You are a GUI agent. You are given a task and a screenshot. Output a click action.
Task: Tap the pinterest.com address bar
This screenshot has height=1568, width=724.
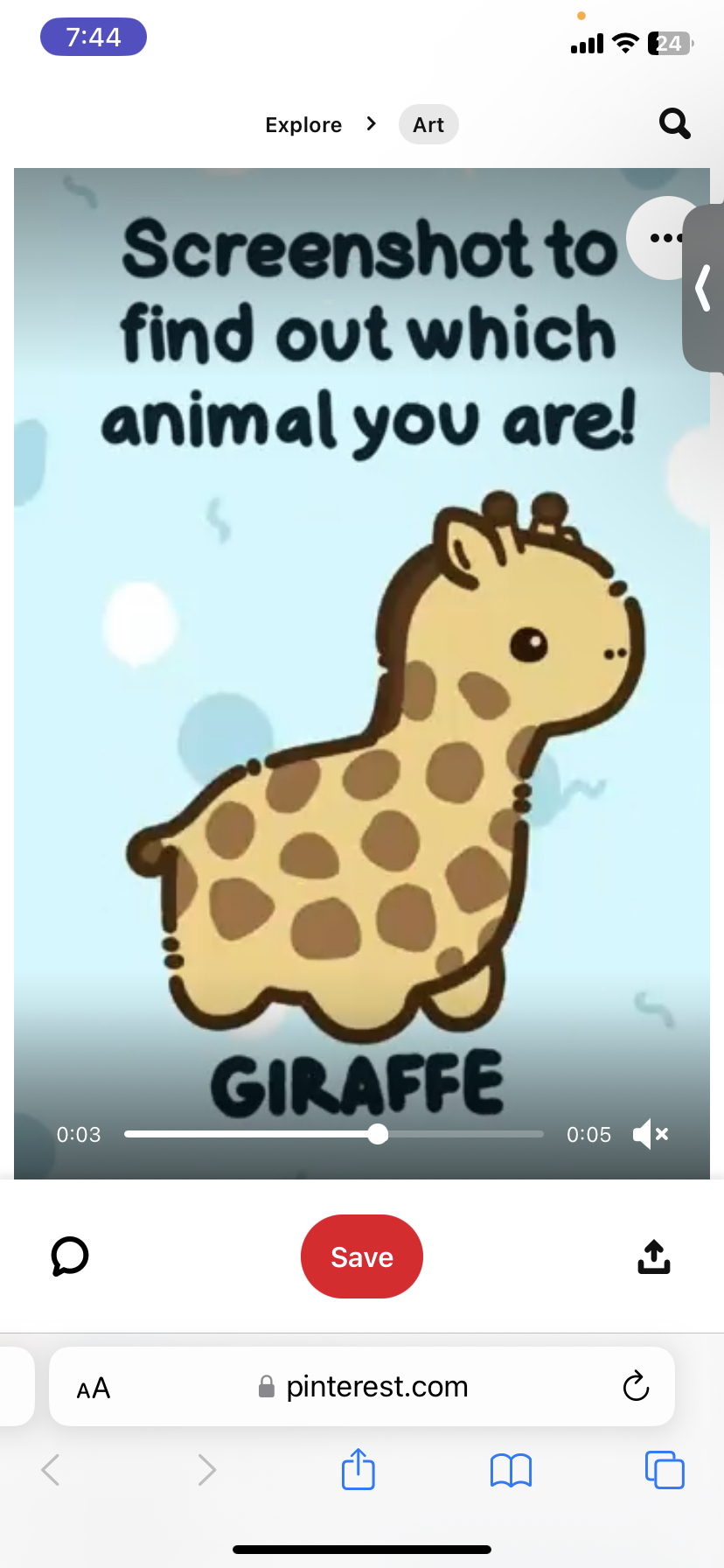point(376,1387)
